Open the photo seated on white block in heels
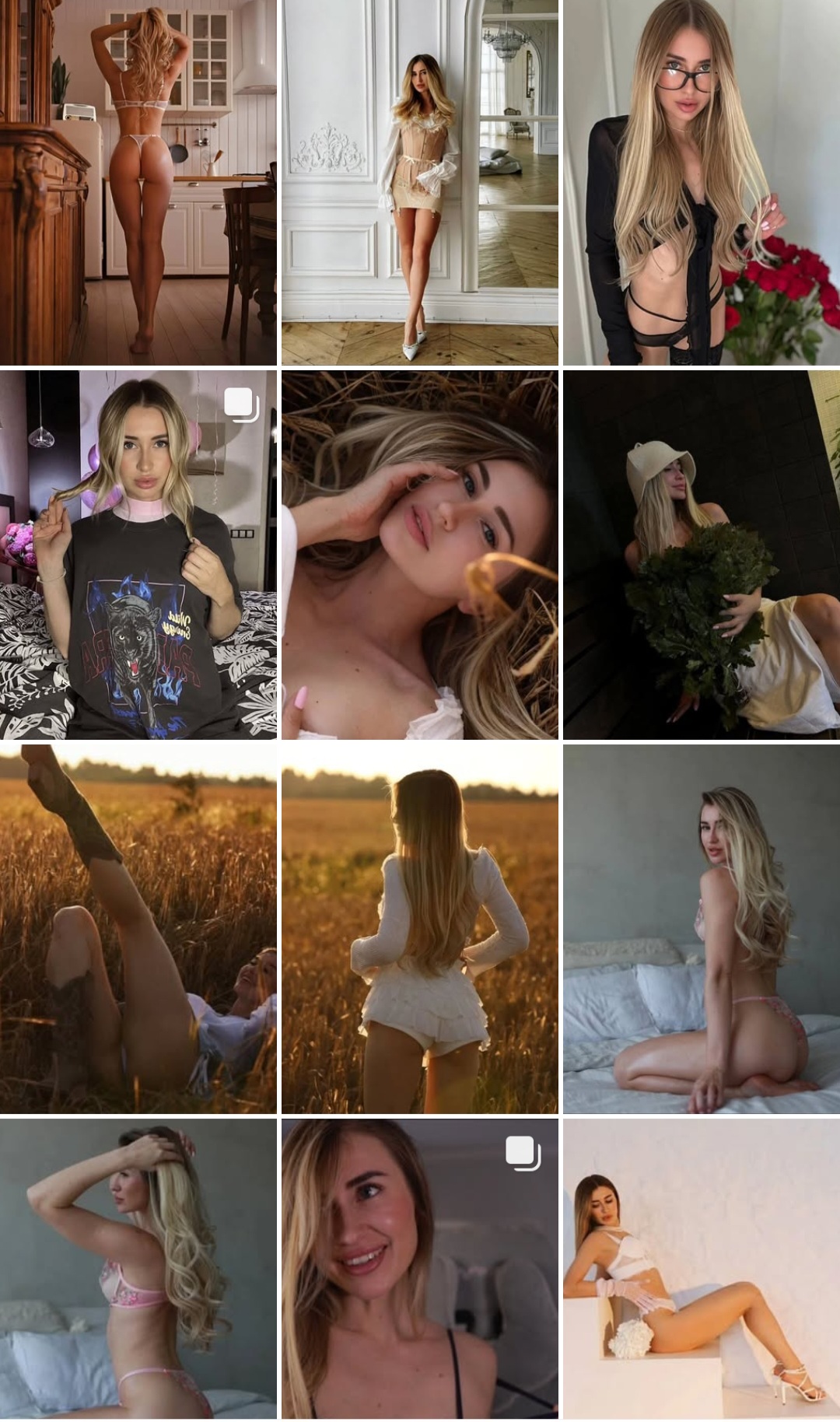This screenshot has width=840, height=1422. coord(702,1270)
